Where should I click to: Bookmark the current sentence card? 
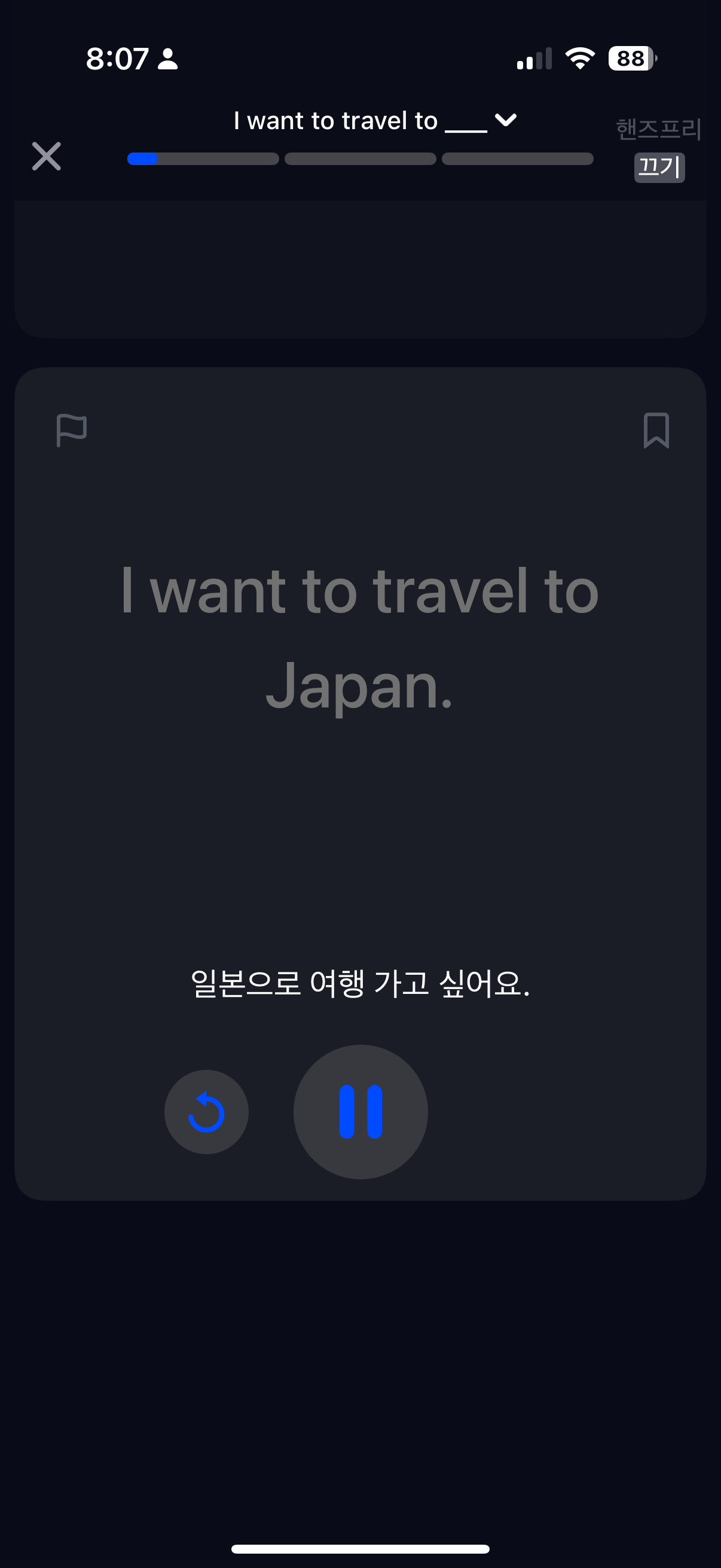click(655, 430)
